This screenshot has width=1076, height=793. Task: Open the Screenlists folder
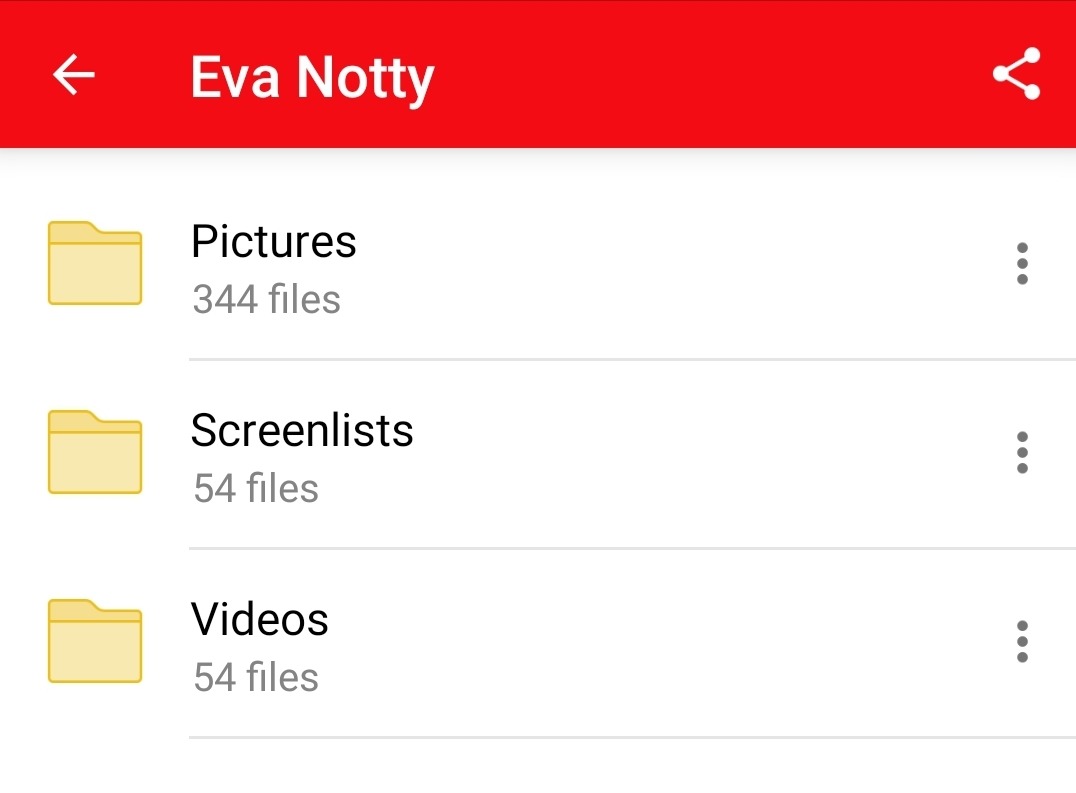click(302, 453)
